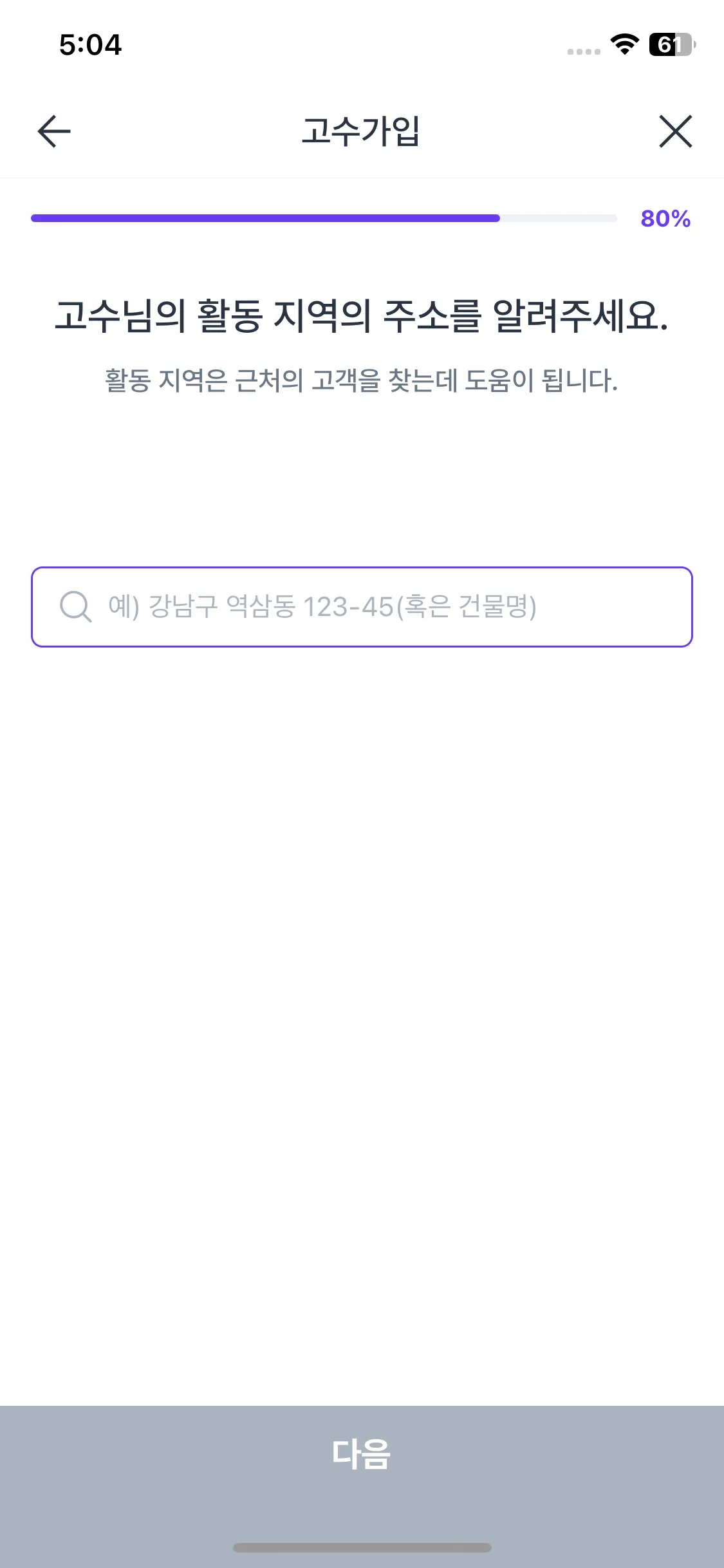Tap the left arrow navigation icon
Image resolution: width=724 pixels, height=1568 pixels.
[x=53, y=131]
